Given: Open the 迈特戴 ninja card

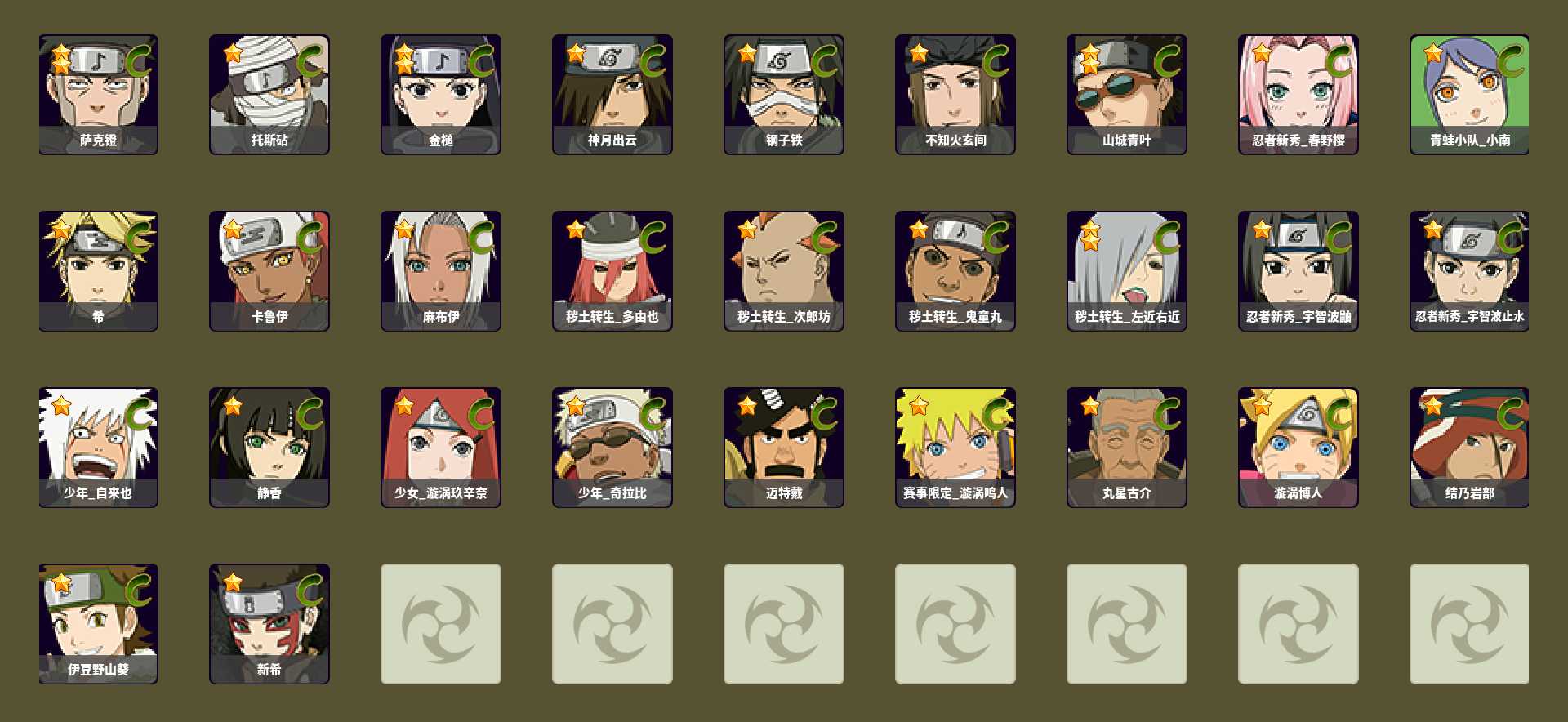Looking at the screenshot, I should 784,447.
